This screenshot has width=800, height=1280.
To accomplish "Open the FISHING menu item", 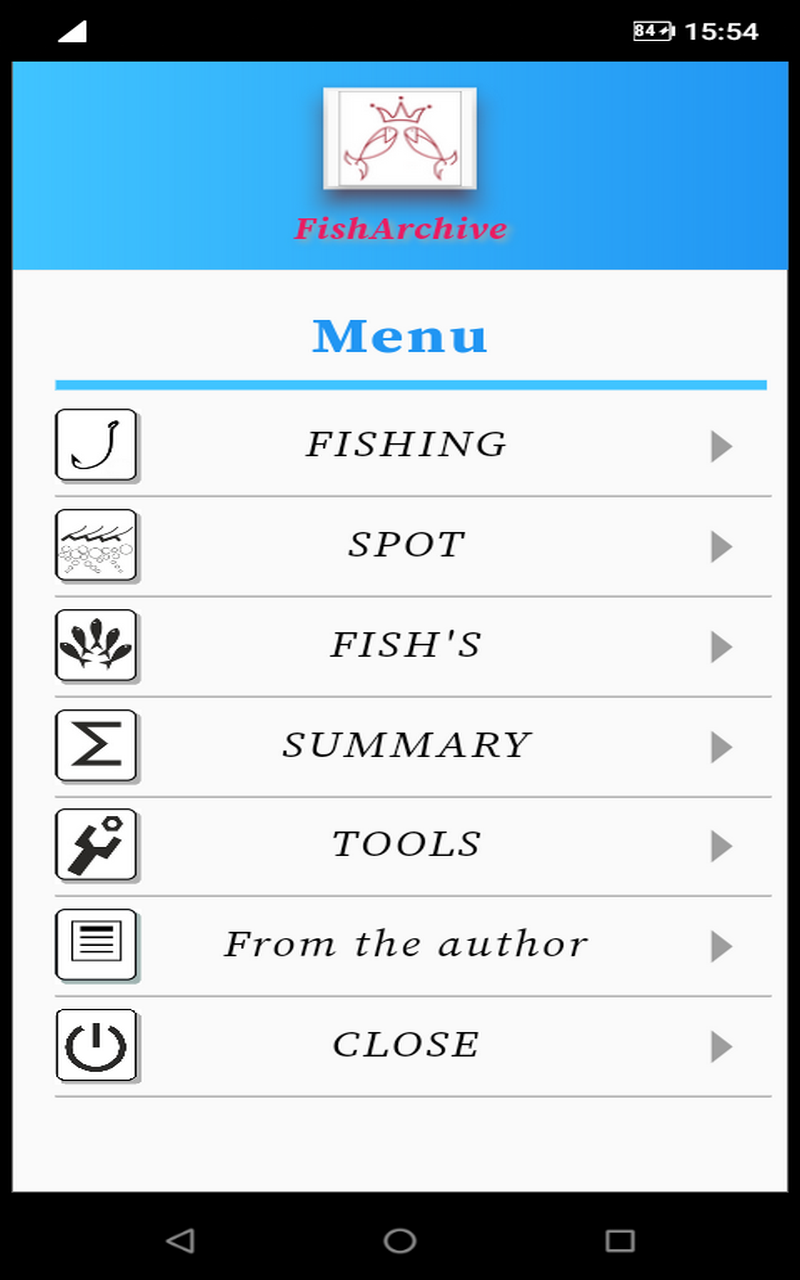I will [406, 445].
